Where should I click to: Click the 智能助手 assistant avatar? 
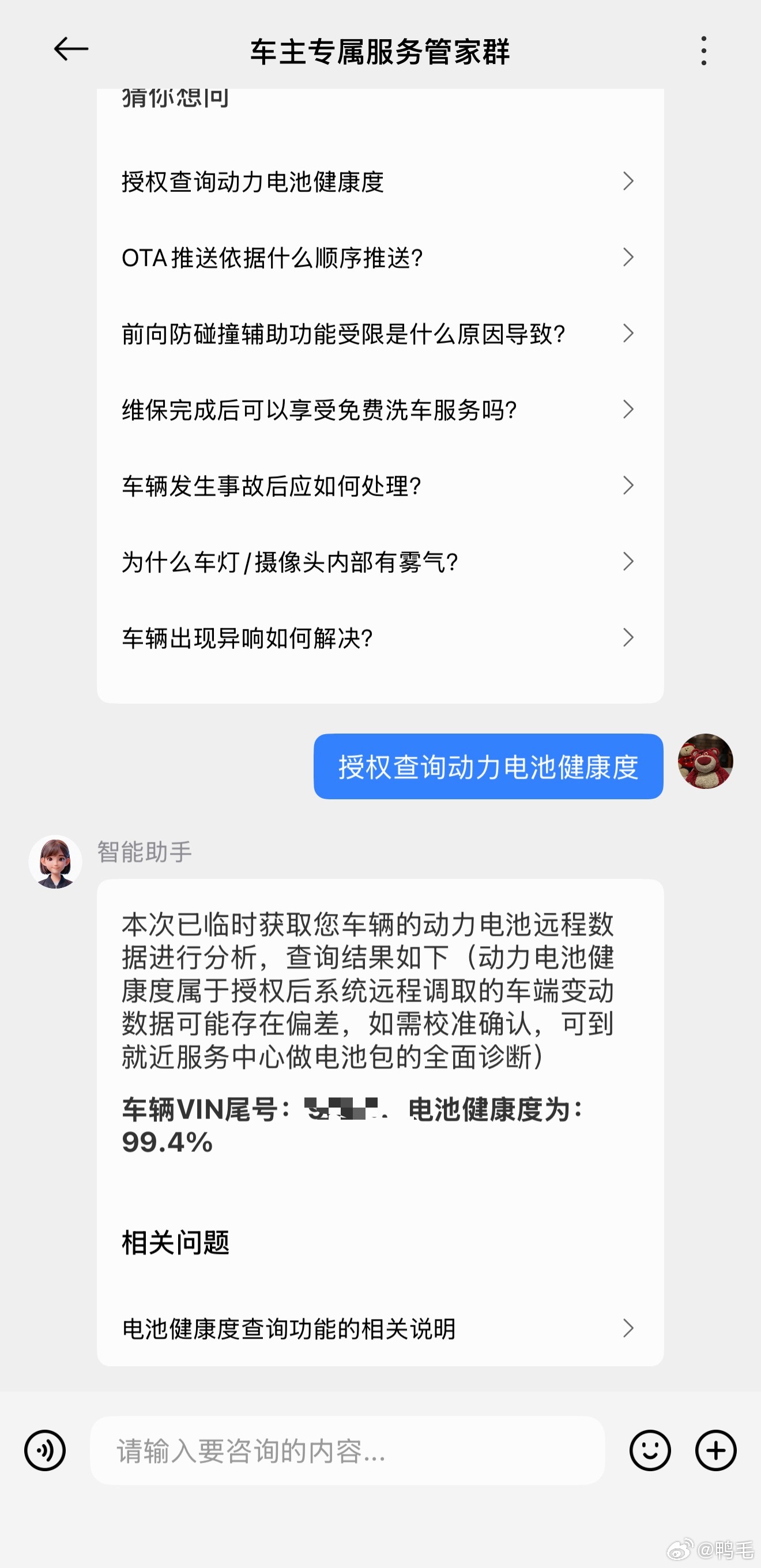(55, 862)
